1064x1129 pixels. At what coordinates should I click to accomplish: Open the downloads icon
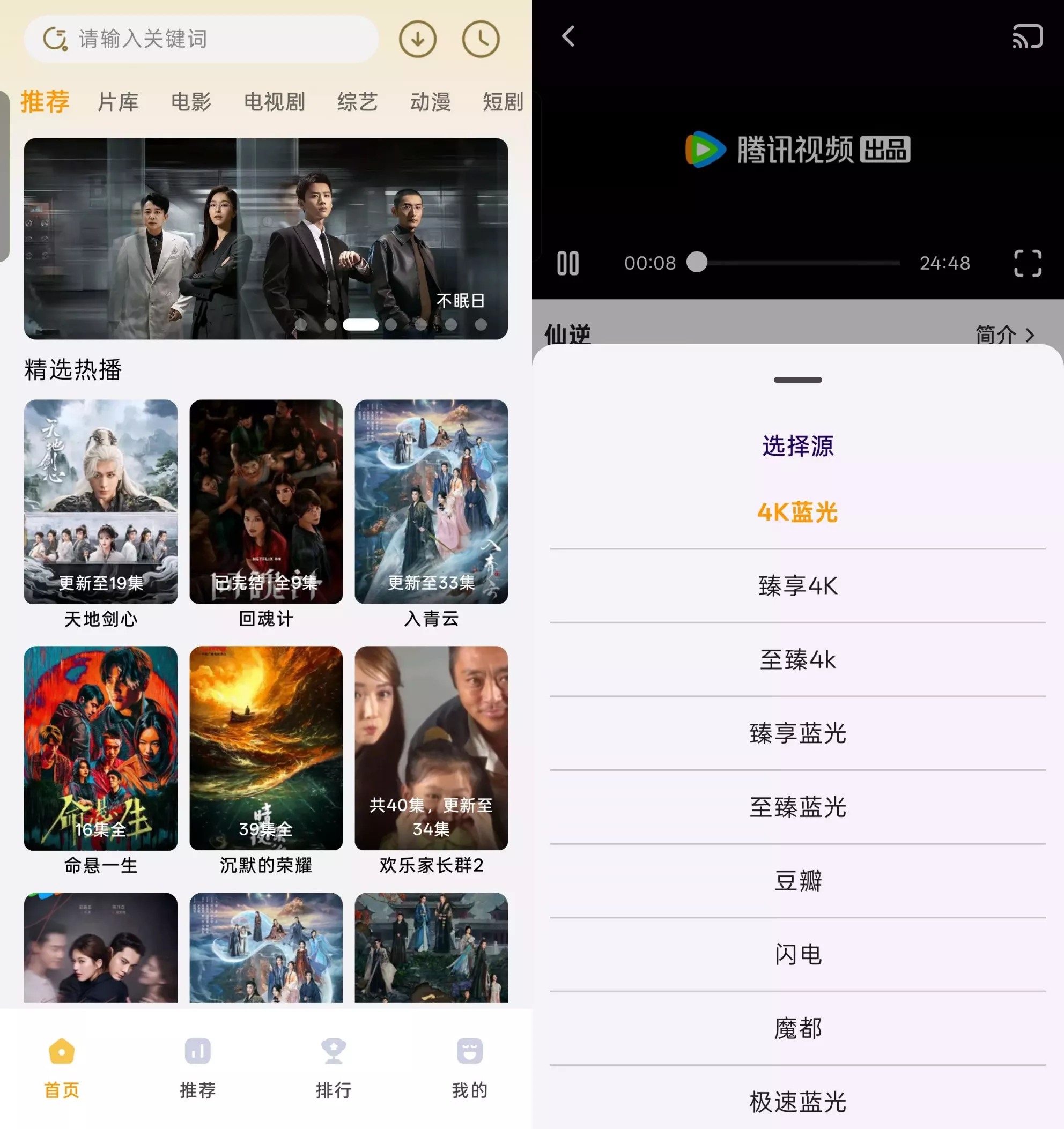tap(418, 39)
